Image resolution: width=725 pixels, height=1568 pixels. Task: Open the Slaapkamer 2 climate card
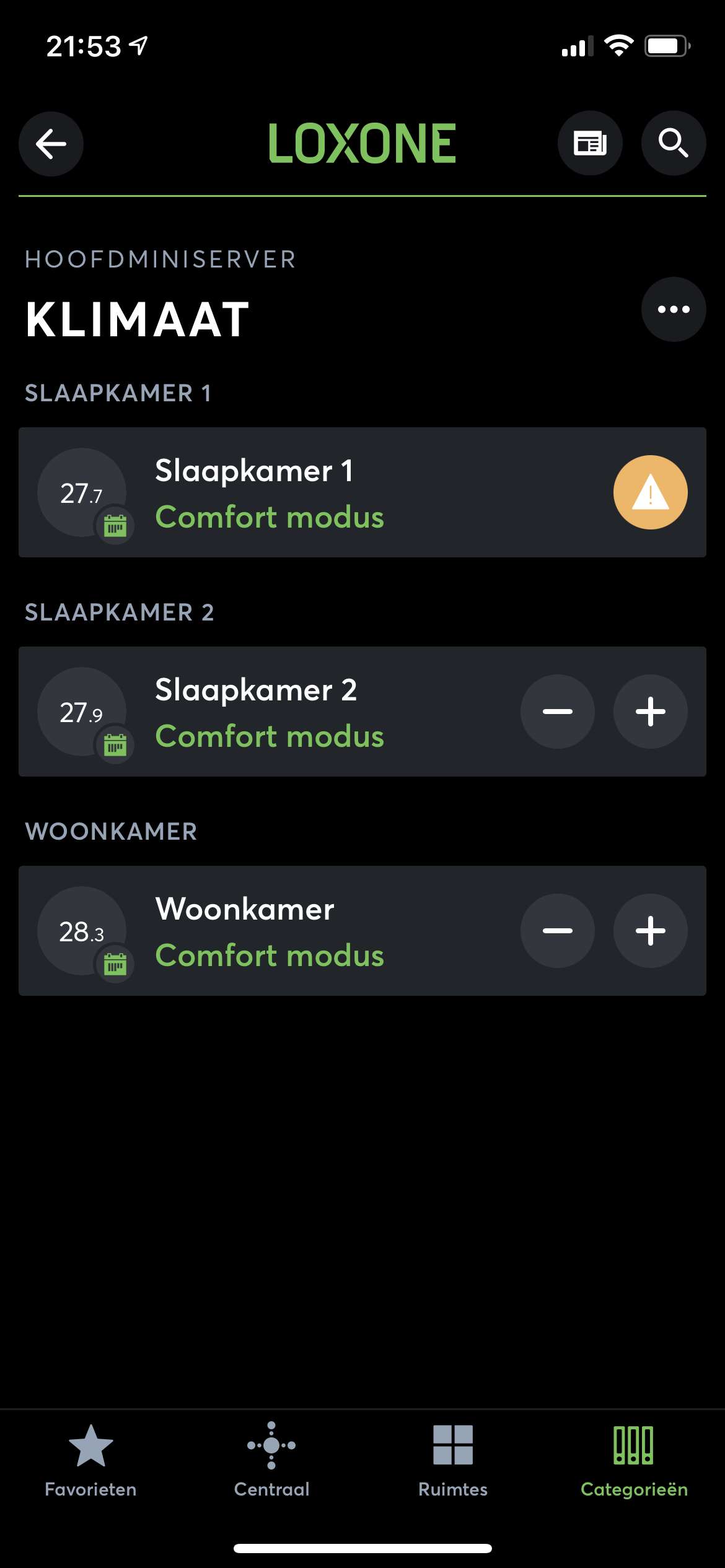[362, 712]
